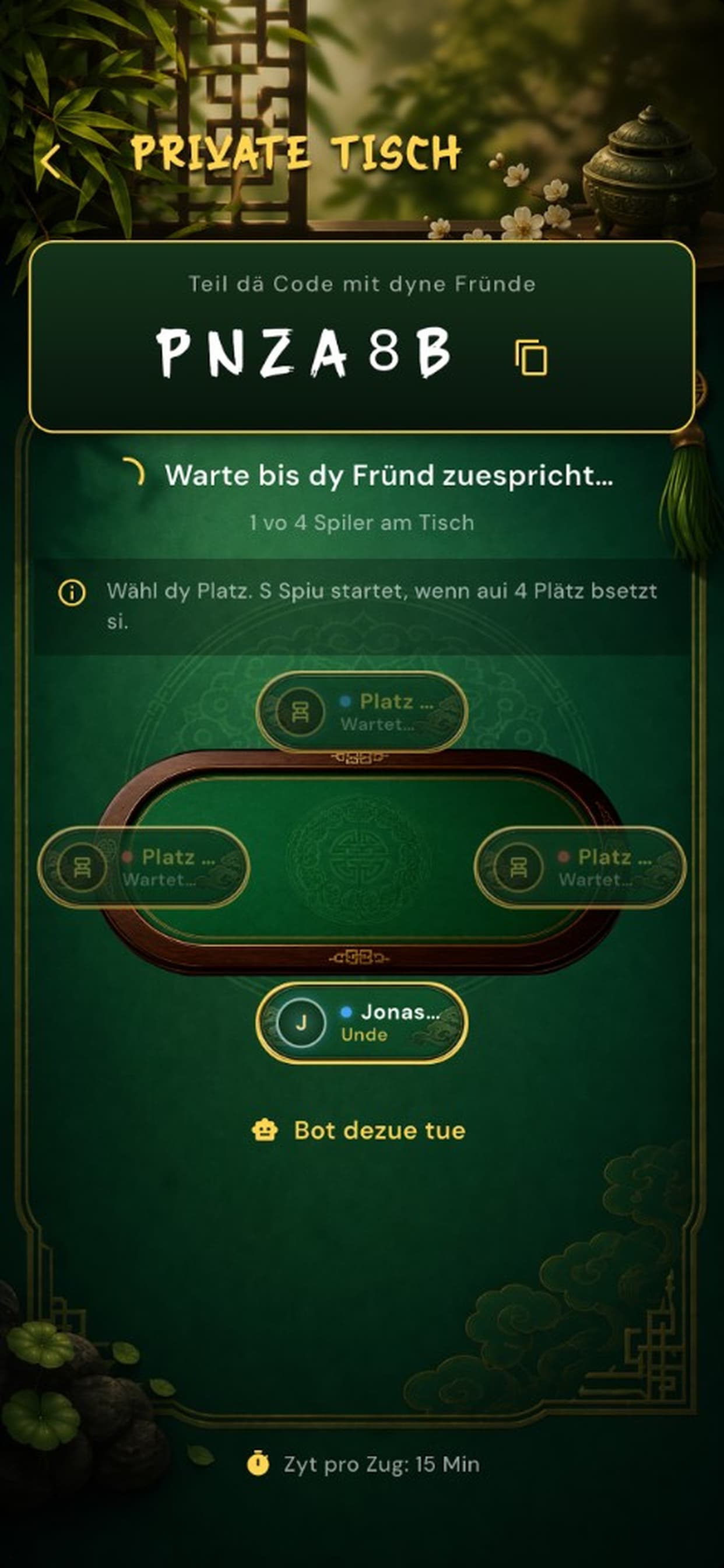Add a bot with Bot dezue tue
This screenshot has height=1568, width=724.
pos(359,1130)
